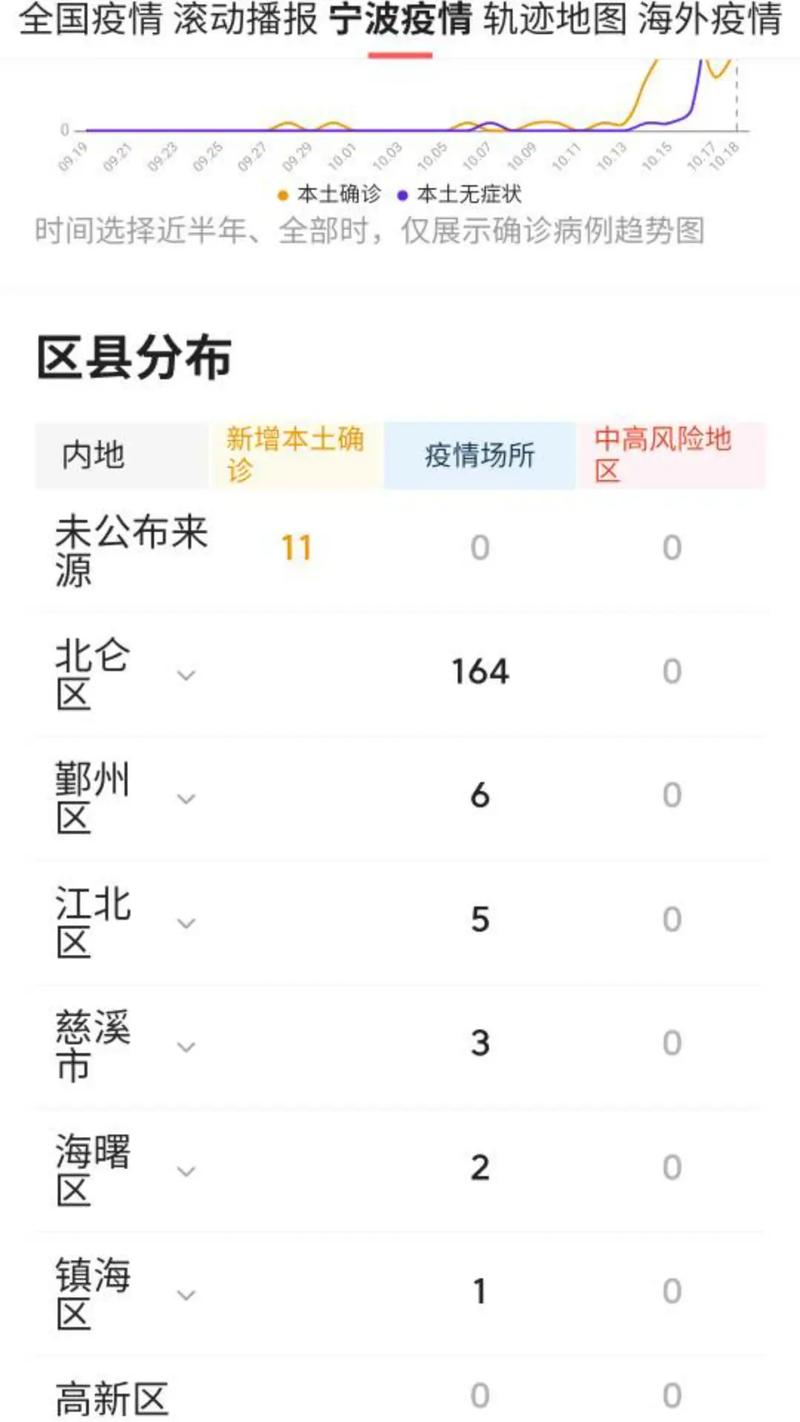Expand the 慈溪市 row
800x1422 pixels.
pos(186,1047)
